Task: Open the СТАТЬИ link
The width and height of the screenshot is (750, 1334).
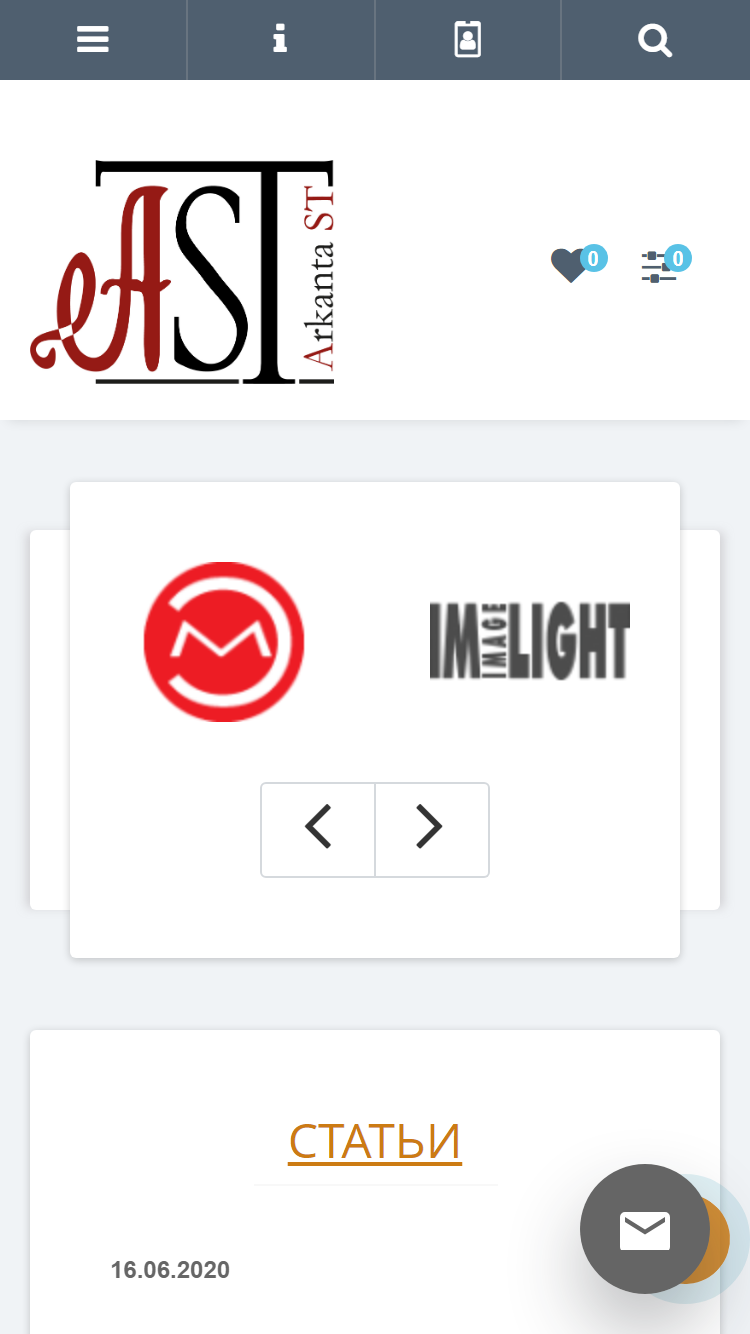Action: [x=375, y=1140]
